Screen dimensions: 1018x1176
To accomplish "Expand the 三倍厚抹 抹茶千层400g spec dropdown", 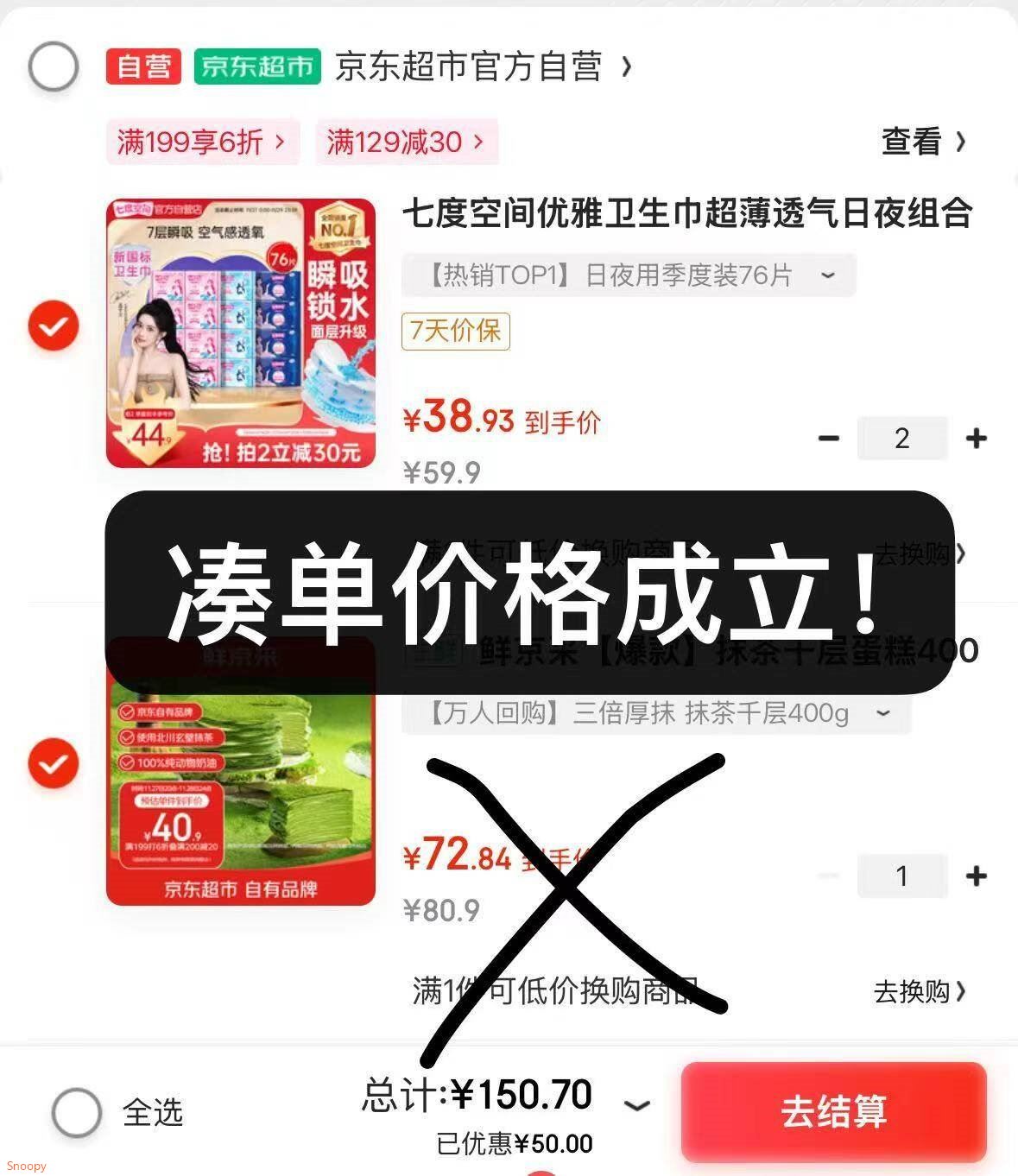I will pos(656,713).
